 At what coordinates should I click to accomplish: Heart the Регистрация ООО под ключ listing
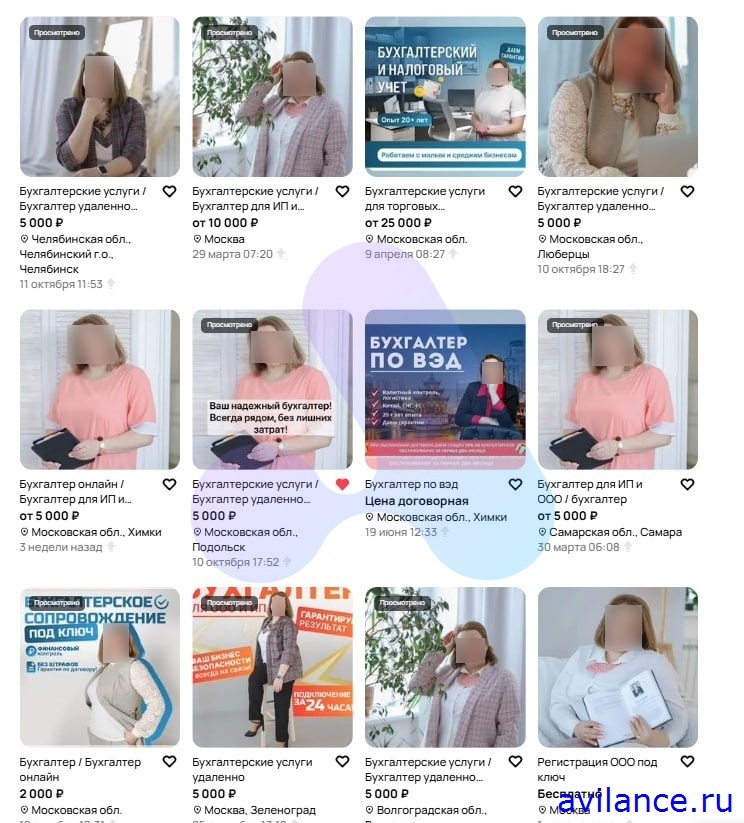tap(687, 762)
